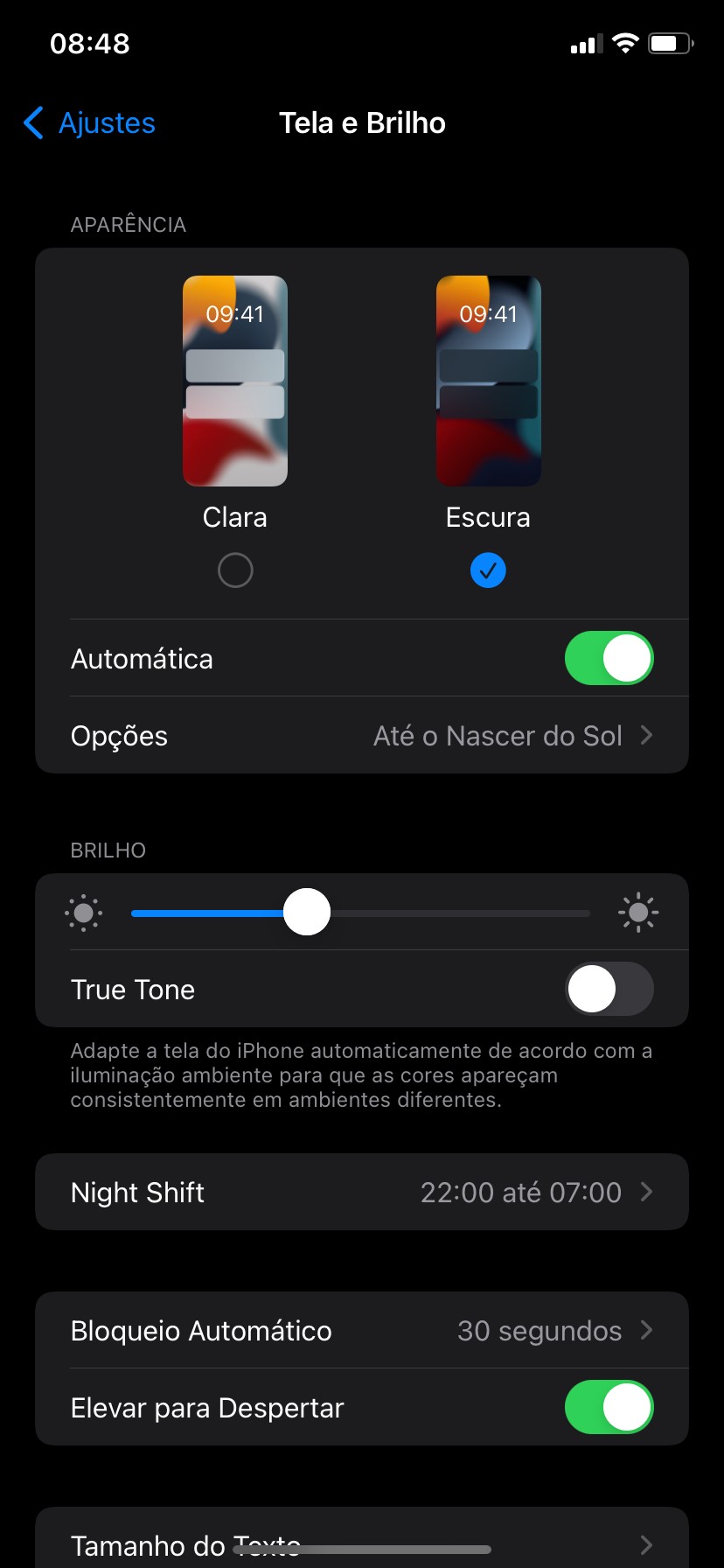Go back to Ajustes
724x1568 pixels.
tap(89, 123)
